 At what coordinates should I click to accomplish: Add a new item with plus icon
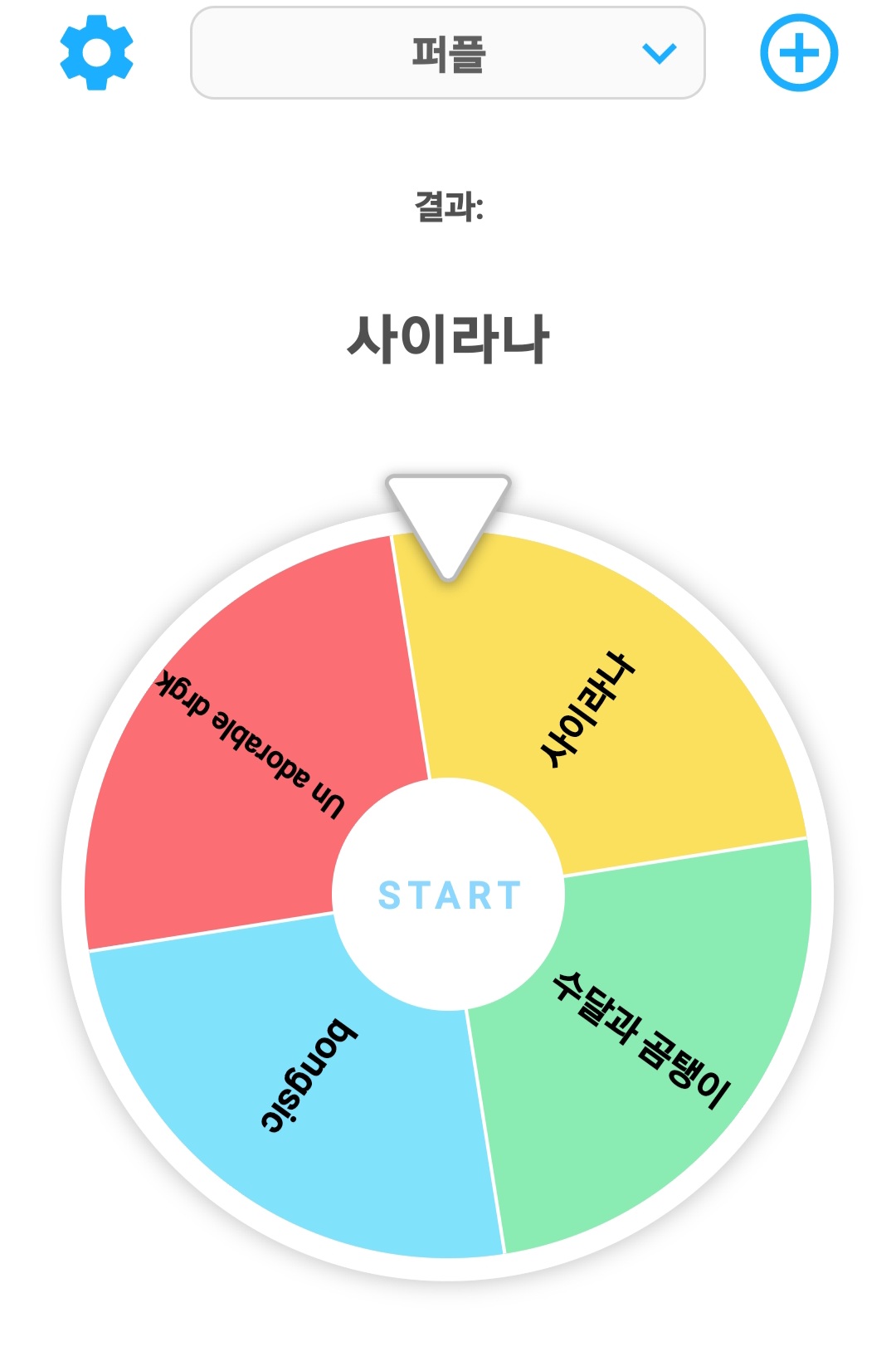798,53
